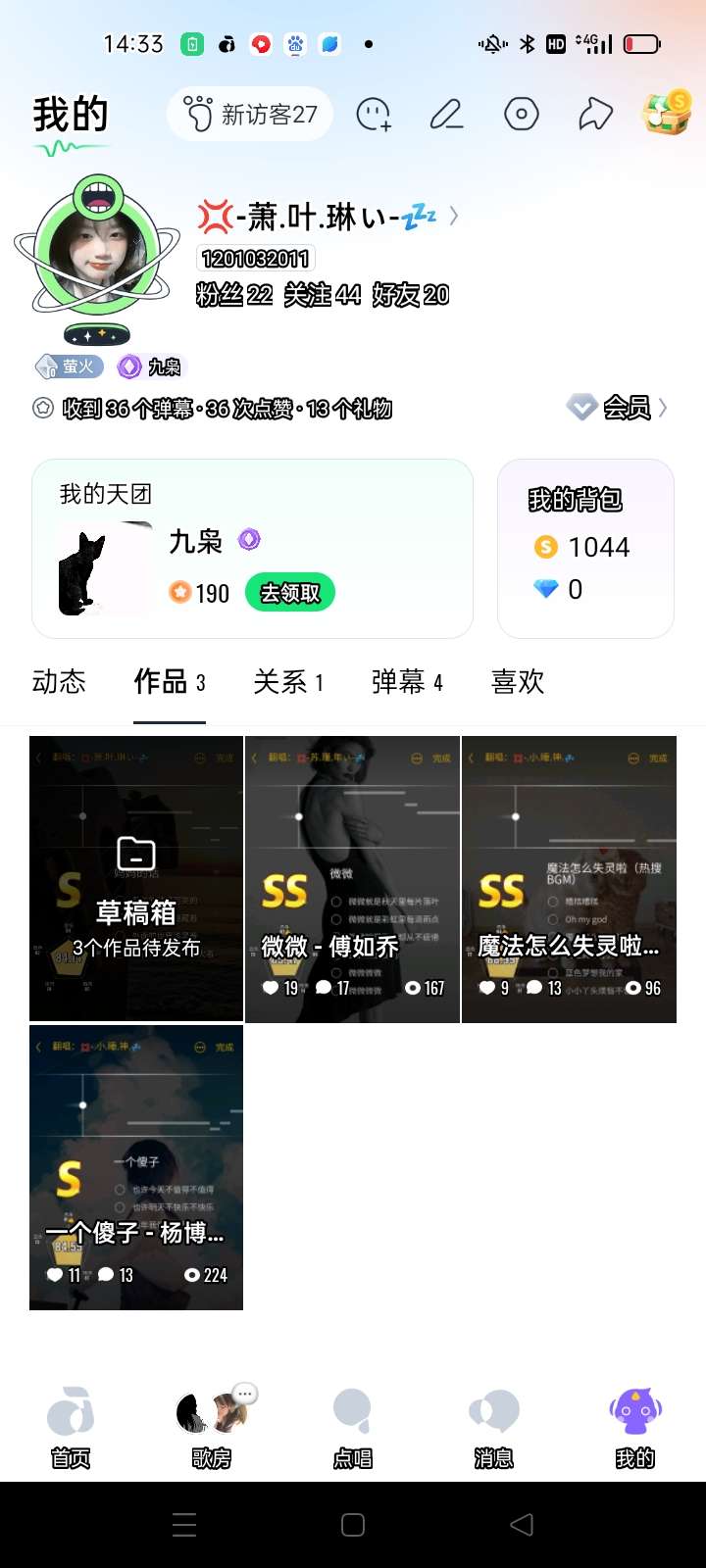Switch to the 关系 tab
Image resolution: width=706 pixels, height=1568 pixels.
(x=288, y=682)
